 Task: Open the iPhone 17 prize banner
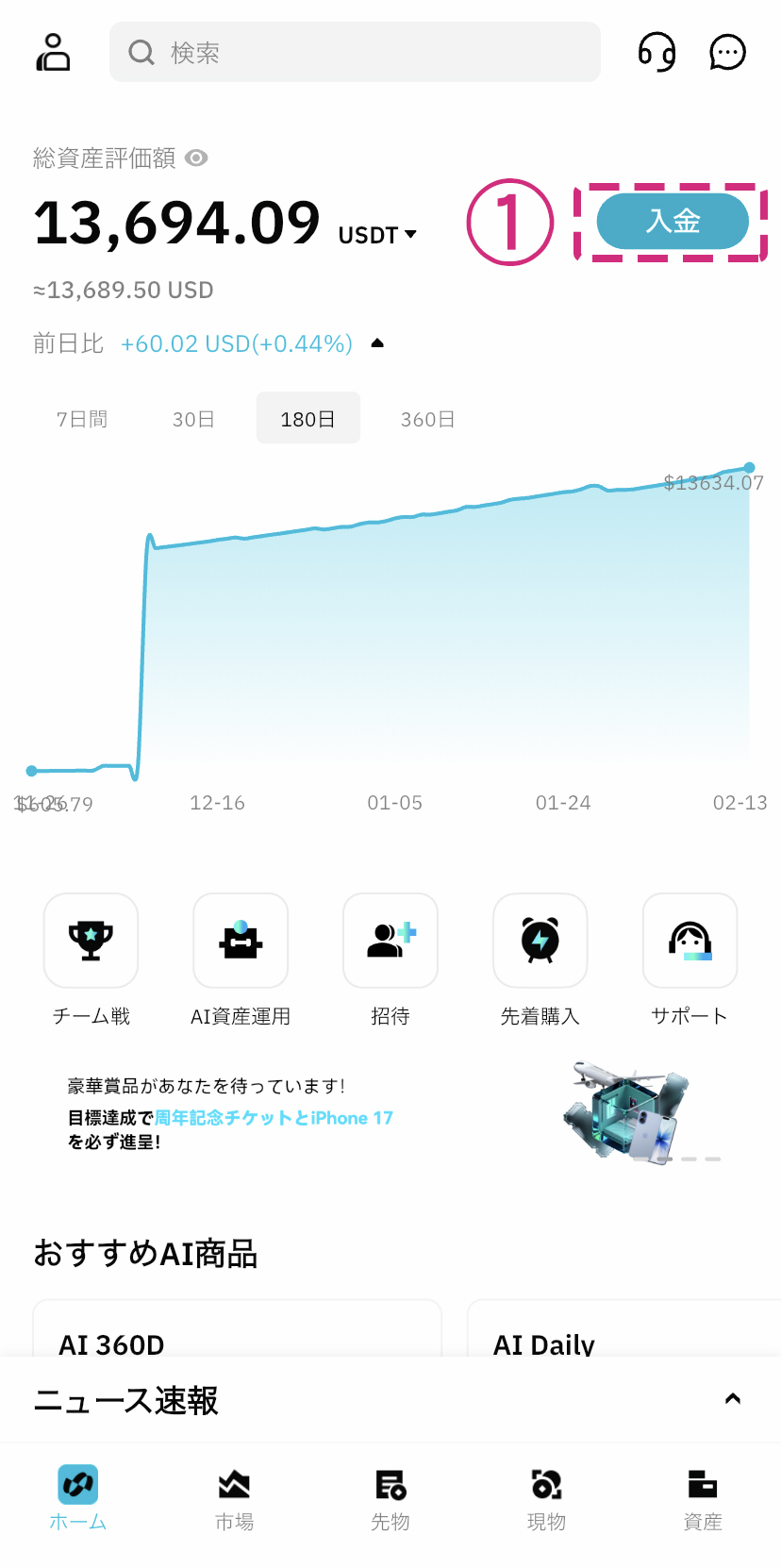(x=390, y=1115)
